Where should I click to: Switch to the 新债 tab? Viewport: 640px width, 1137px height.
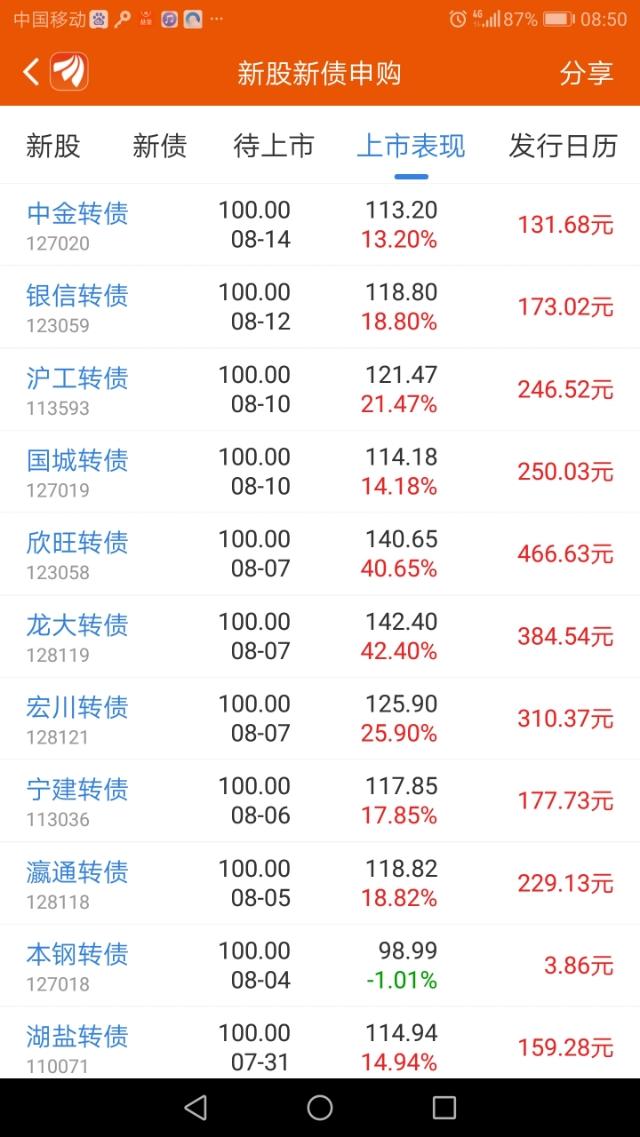[159, 146]
